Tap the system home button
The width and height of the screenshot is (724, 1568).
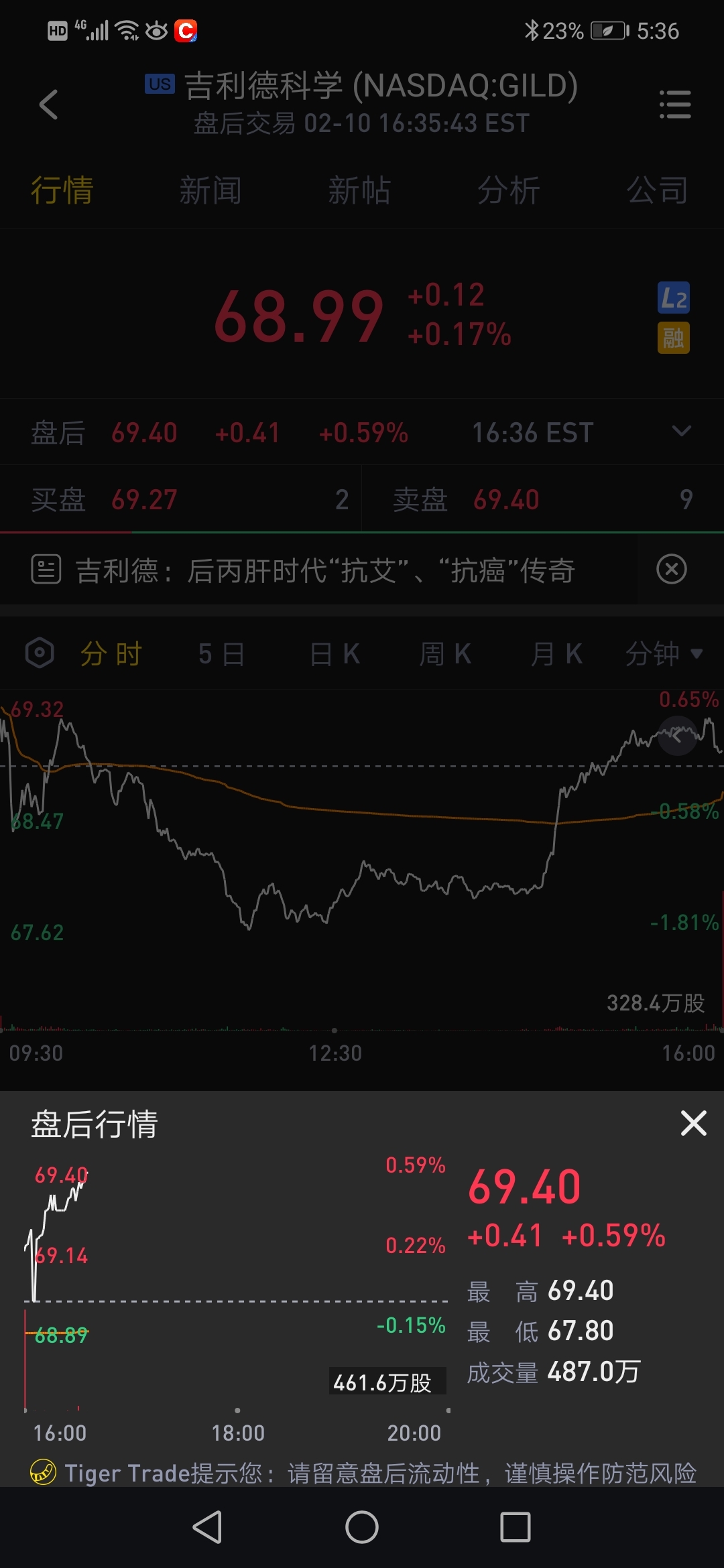point(362,1528)
